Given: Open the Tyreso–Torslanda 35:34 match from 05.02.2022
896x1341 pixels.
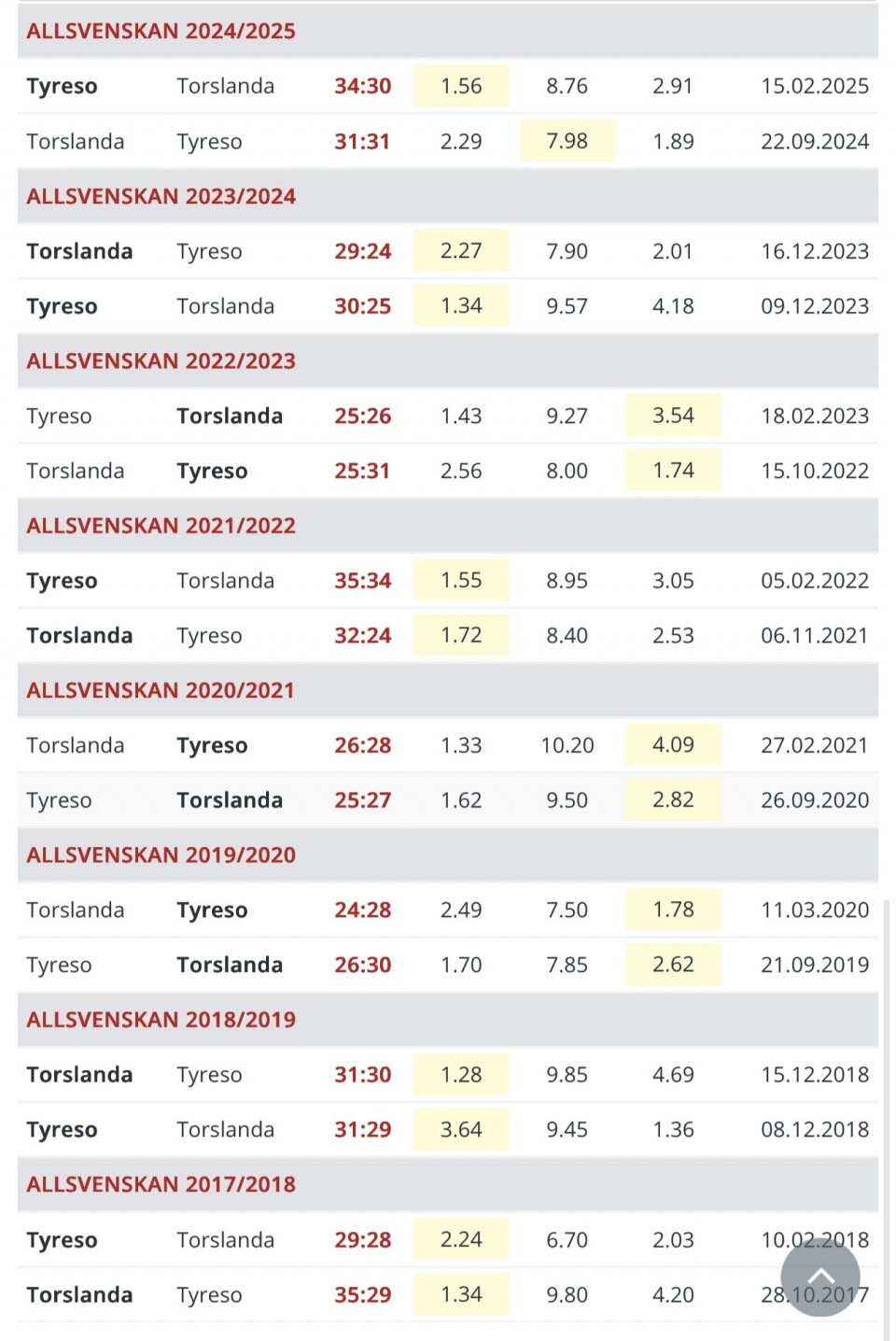Looking at the screenshot, I should coord(362,581).
